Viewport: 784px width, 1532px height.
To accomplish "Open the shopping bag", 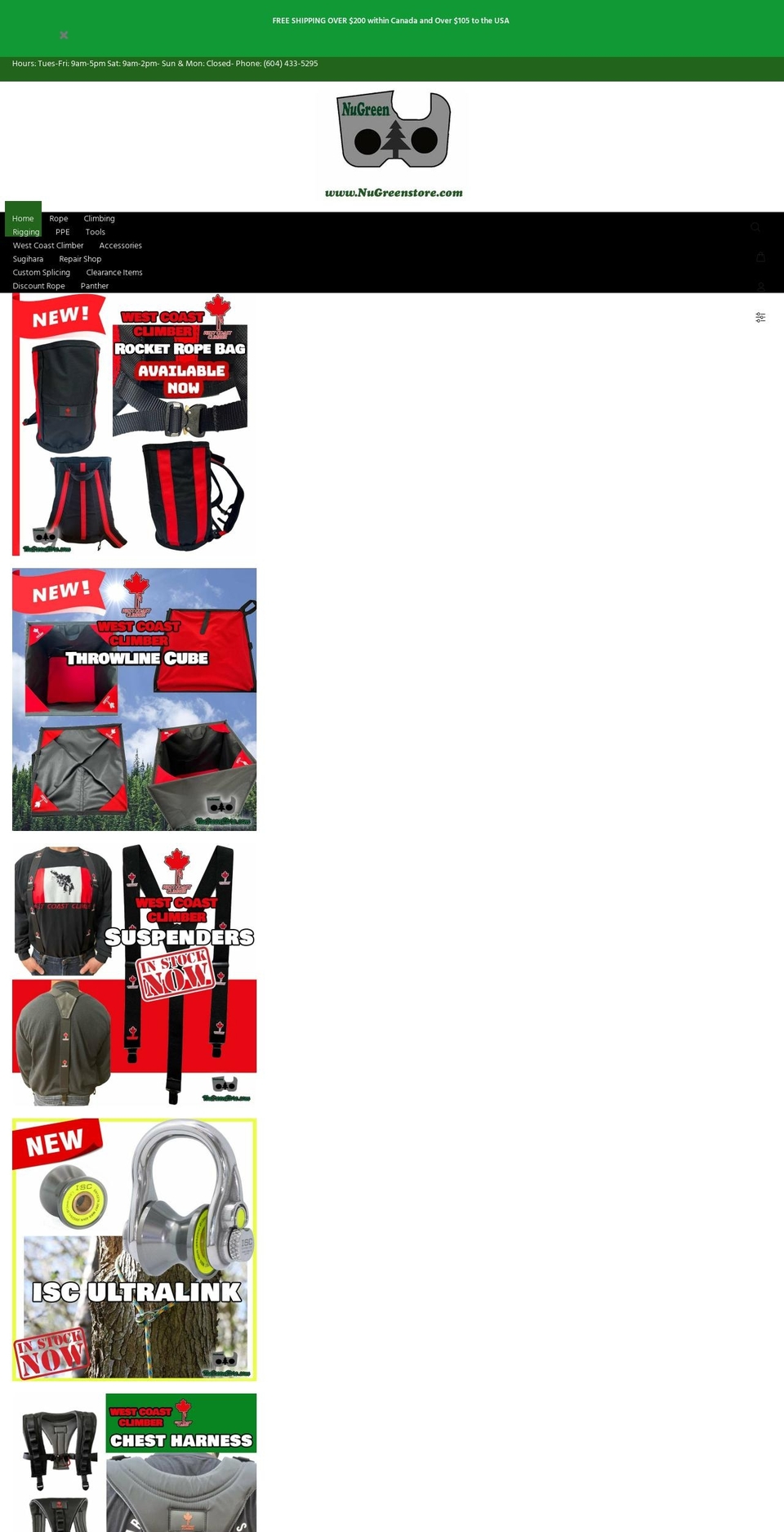I will (760, 257).
